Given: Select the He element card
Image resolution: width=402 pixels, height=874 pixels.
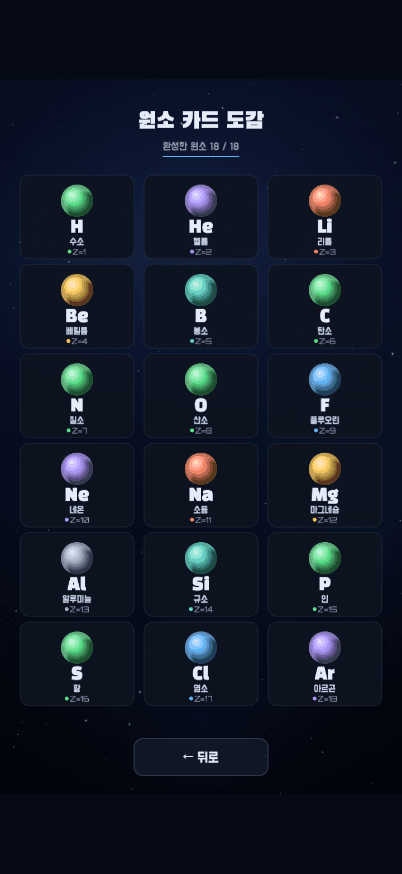Looking at the screenshot, I should coord(201,217).
